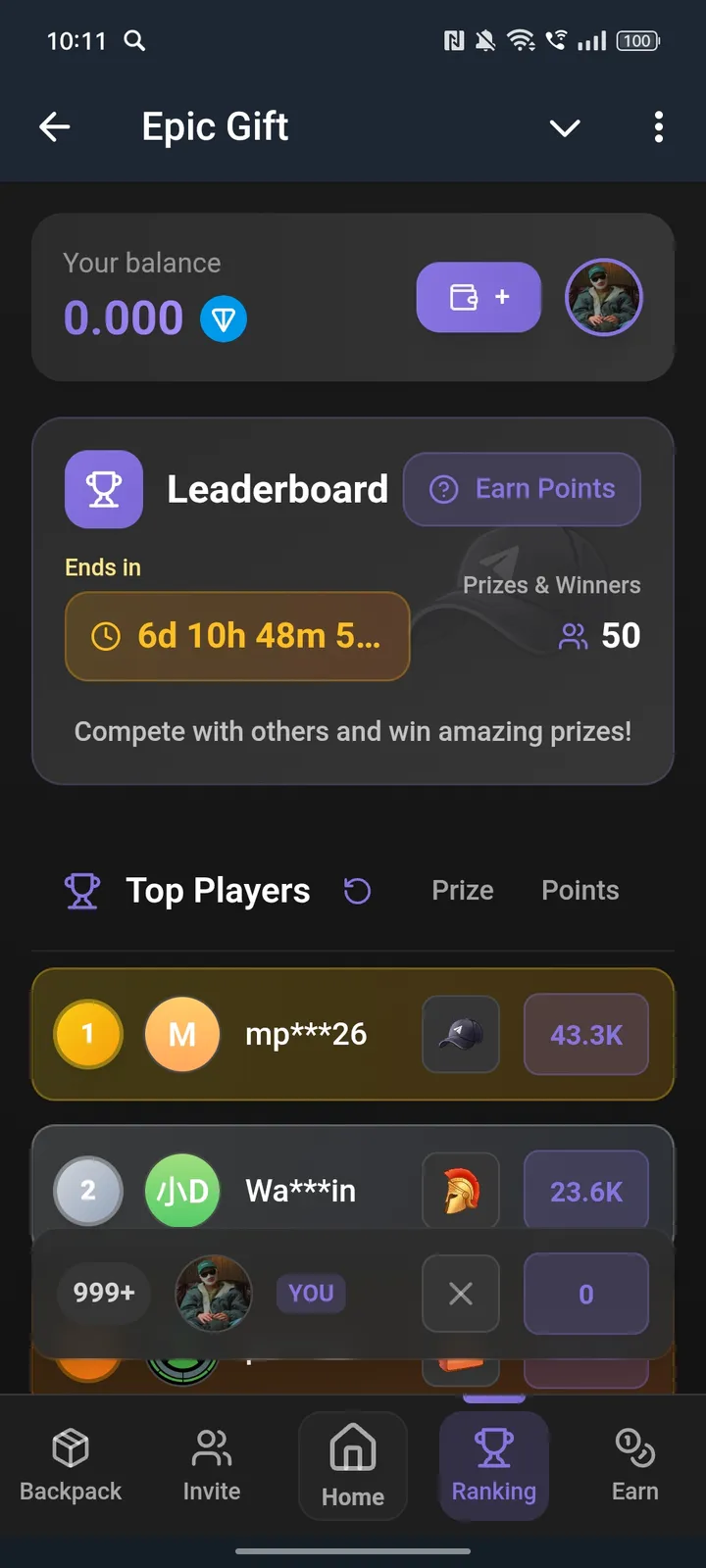Image resolution: width=706 pixels, height=1568 pixels.
Task: Click the Earn Points button
Action: tap(522, 489)
